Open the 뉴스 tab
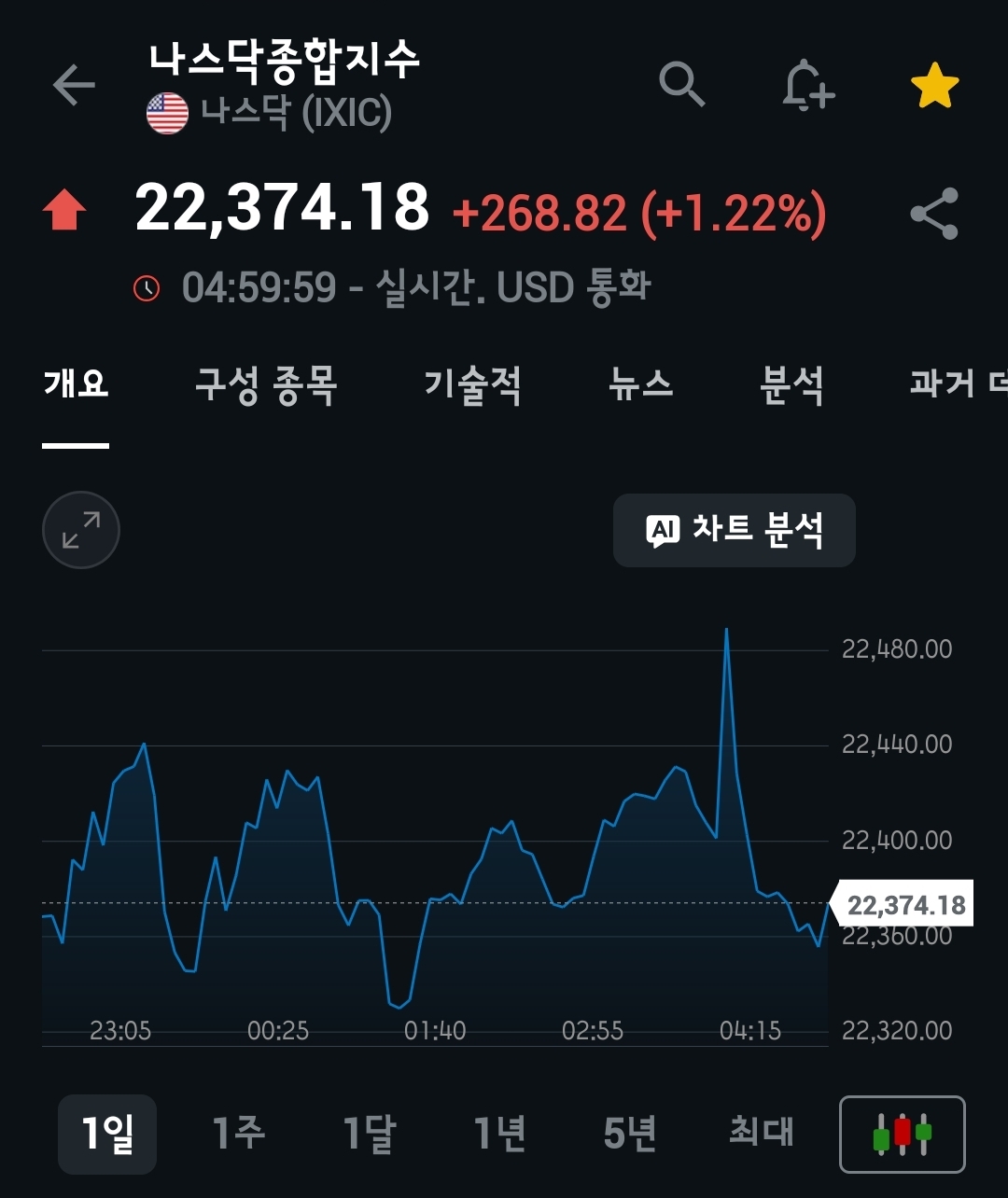Screen dimensions: 1008x1198 (x=641, y=383)
